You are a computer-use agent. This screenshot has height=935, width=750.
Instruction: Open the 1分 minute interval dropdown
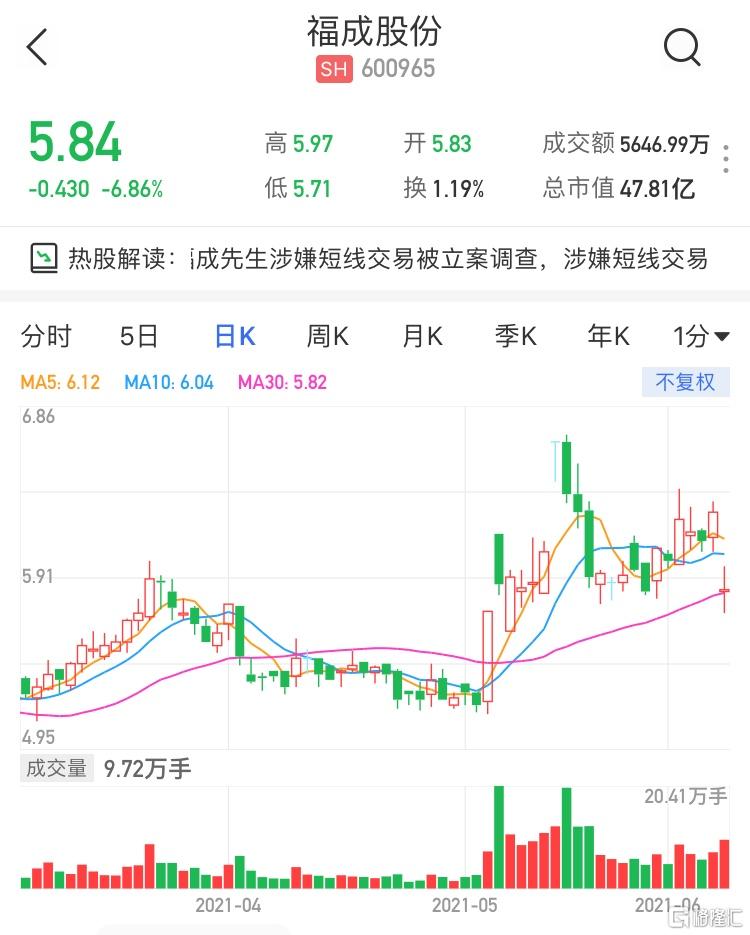(700, 337)
